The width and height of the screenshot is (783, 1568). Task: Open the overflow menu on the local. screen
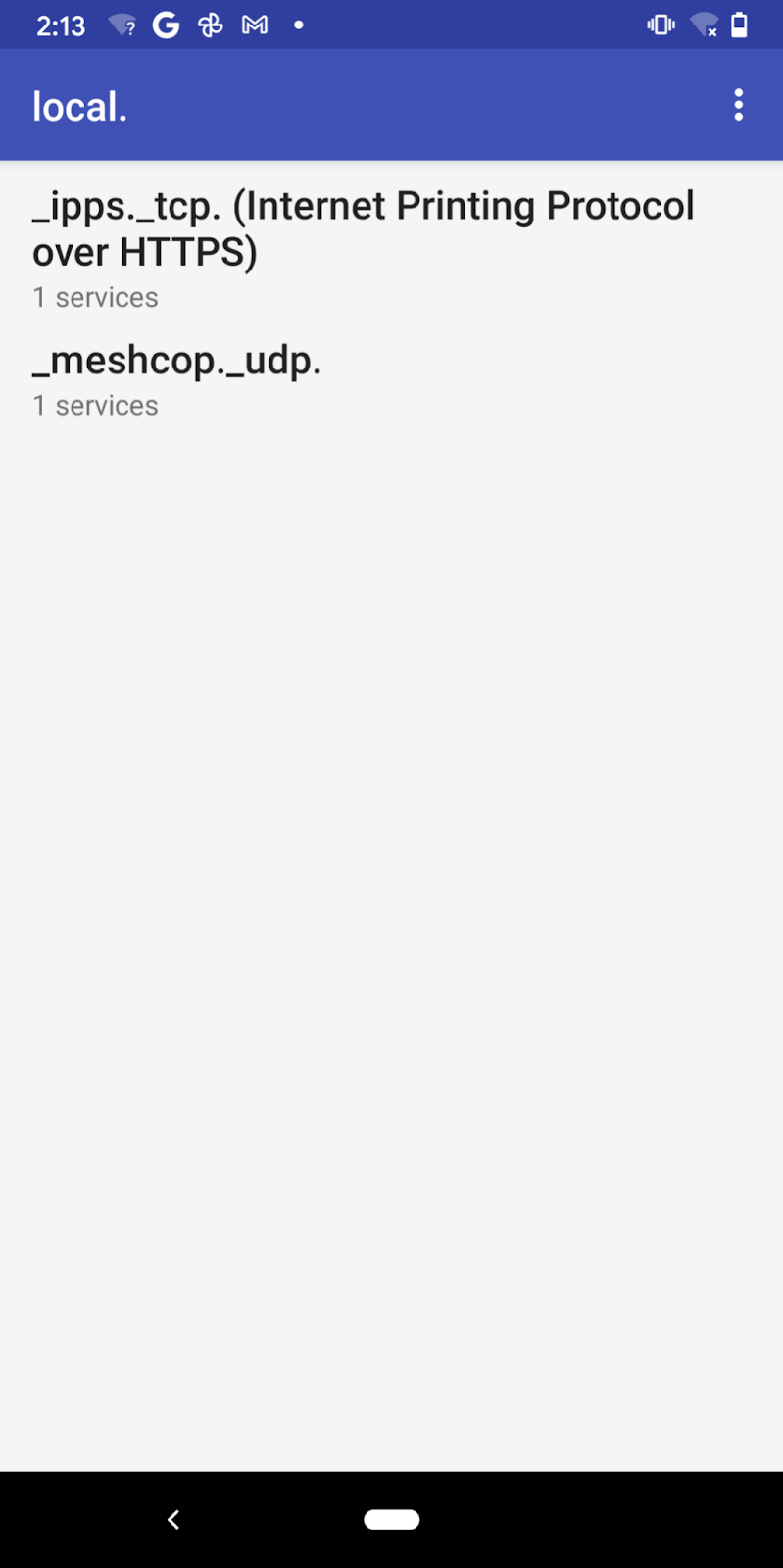pyautogui.click(x=738, y=104)
